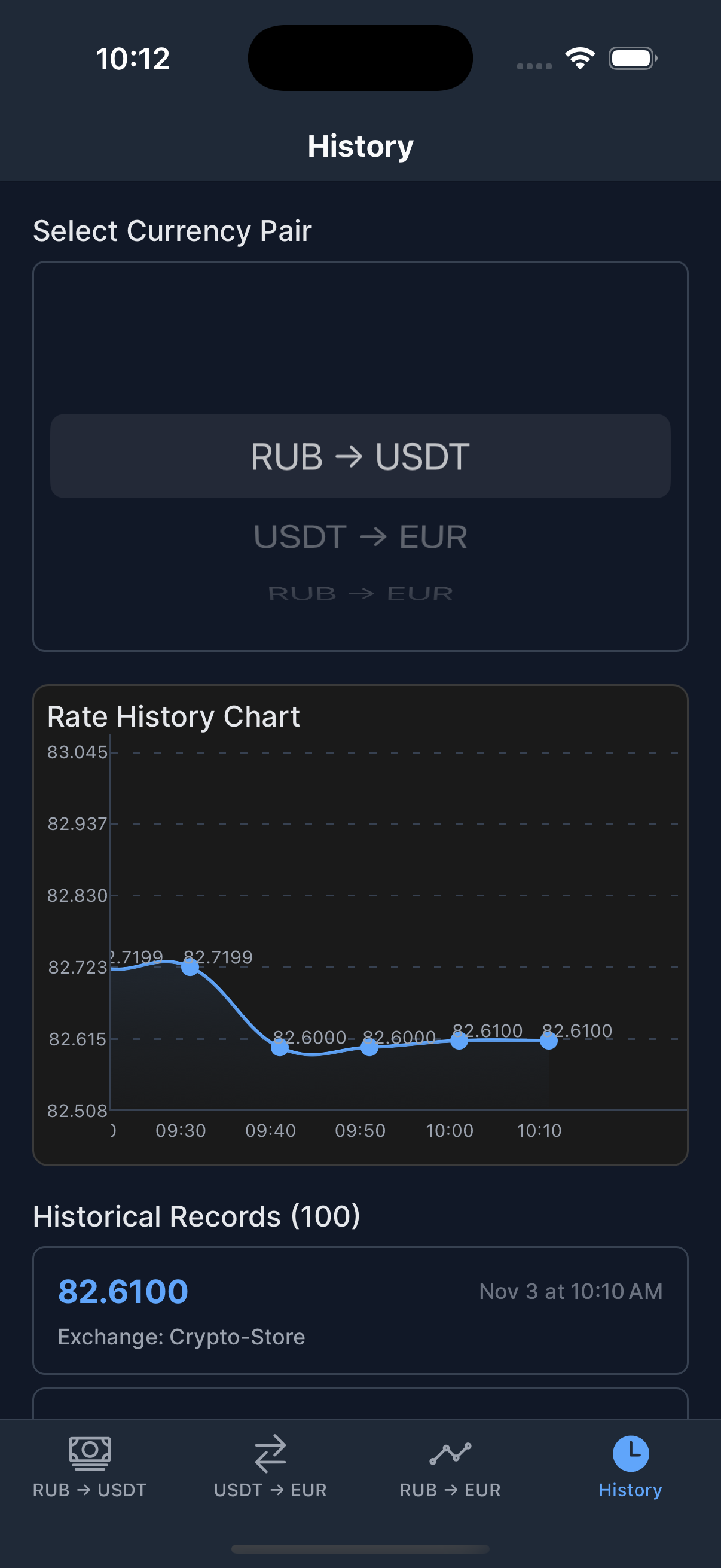The height and width of the screenshot is (1568, 721).
Task: Tap the cellular signal dots indicator
Action: point(534,64)
